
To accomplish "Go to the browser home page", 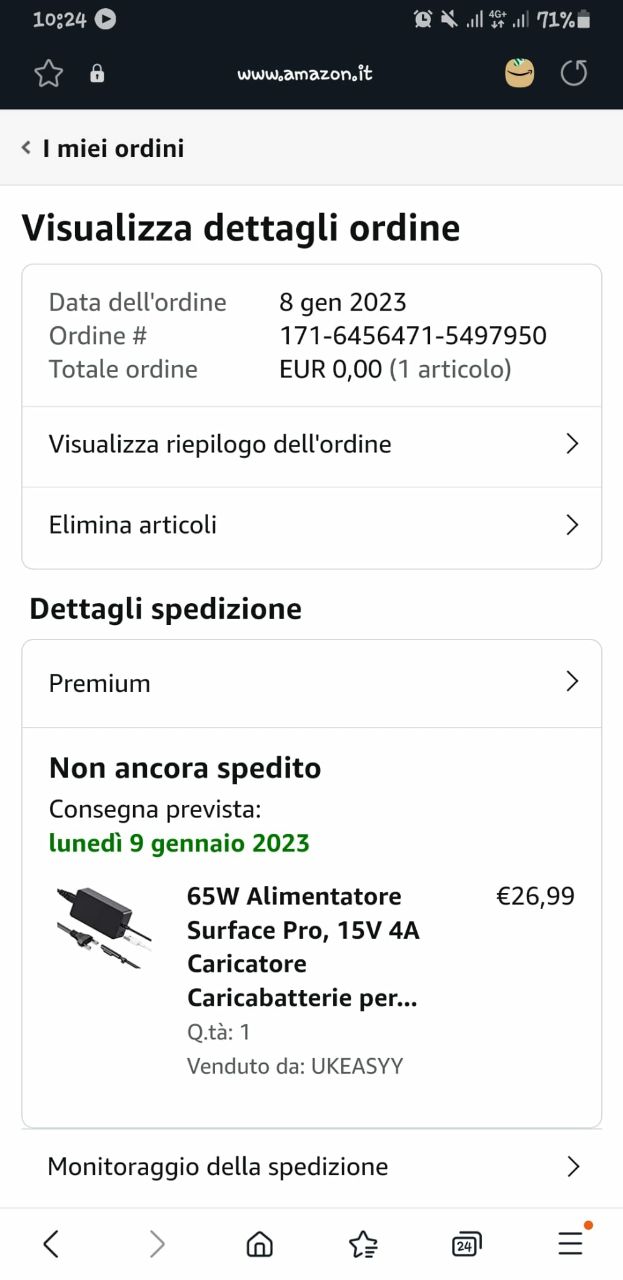I will 260,1243.
